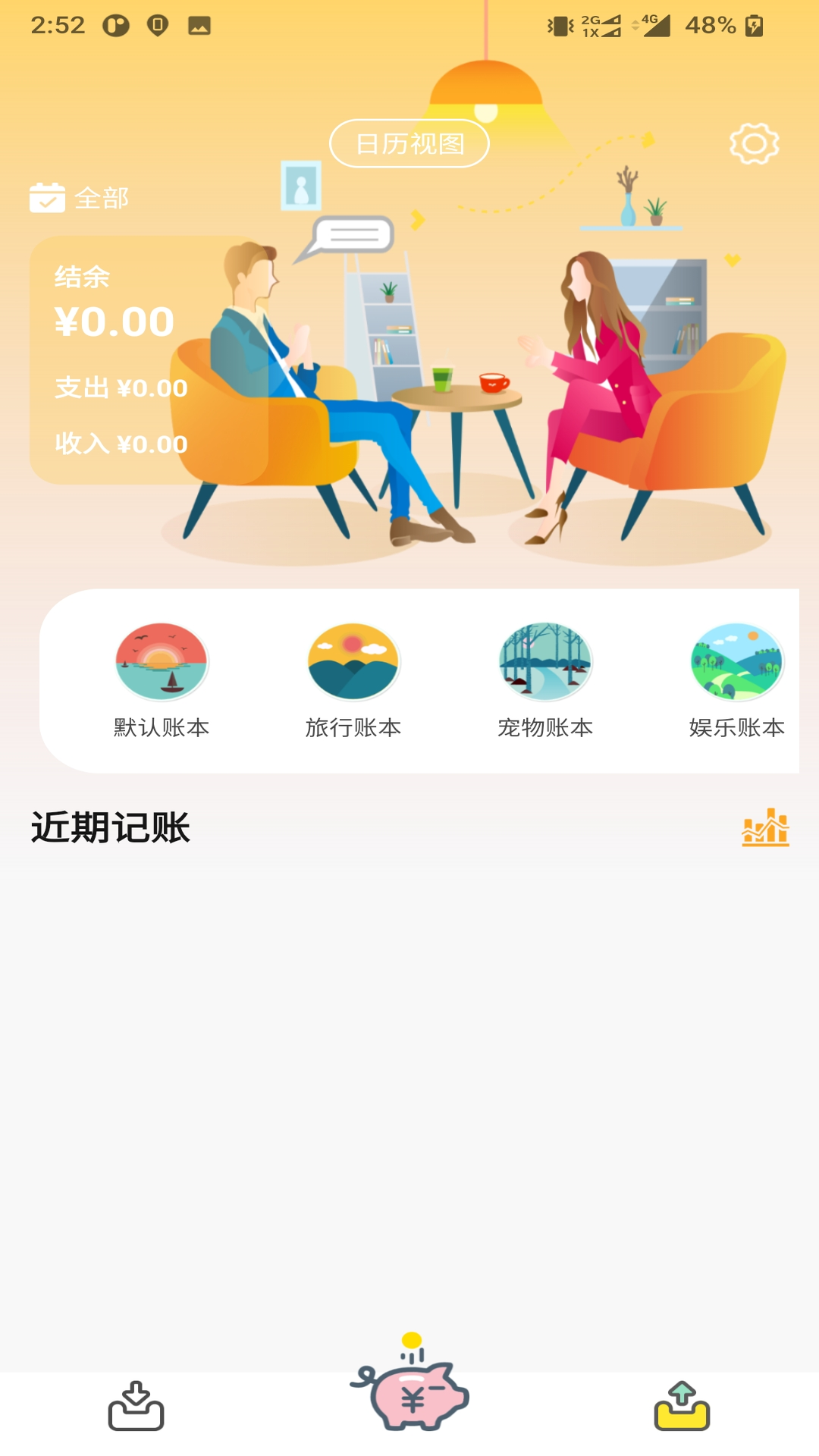Click the 支出 ¥0.00 expense line
The height and width of the screenshot is (1456, 819).
[120, 387]
